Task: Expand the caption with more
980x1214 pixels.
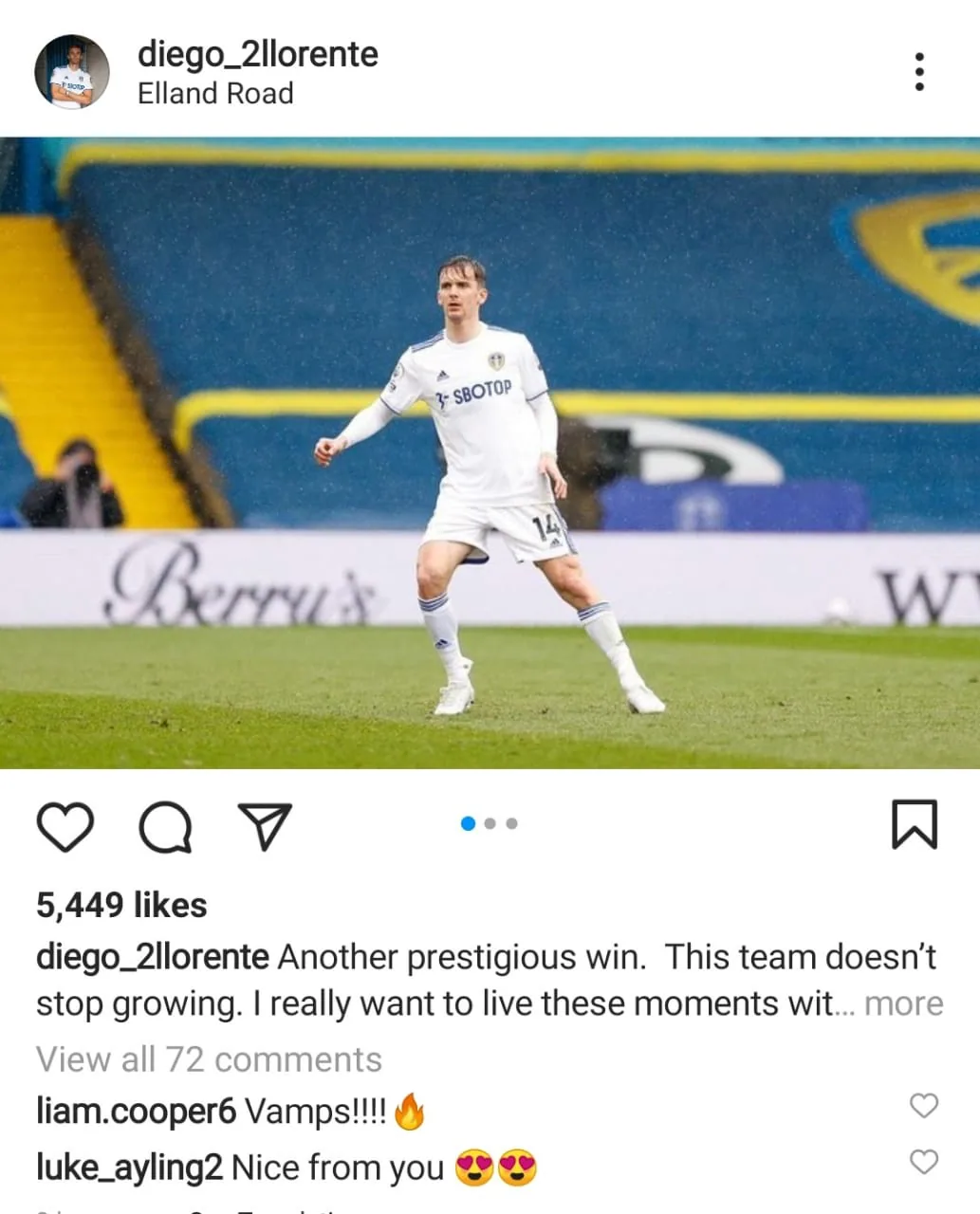Action: pyautogui.click(x=903, y=1003)
